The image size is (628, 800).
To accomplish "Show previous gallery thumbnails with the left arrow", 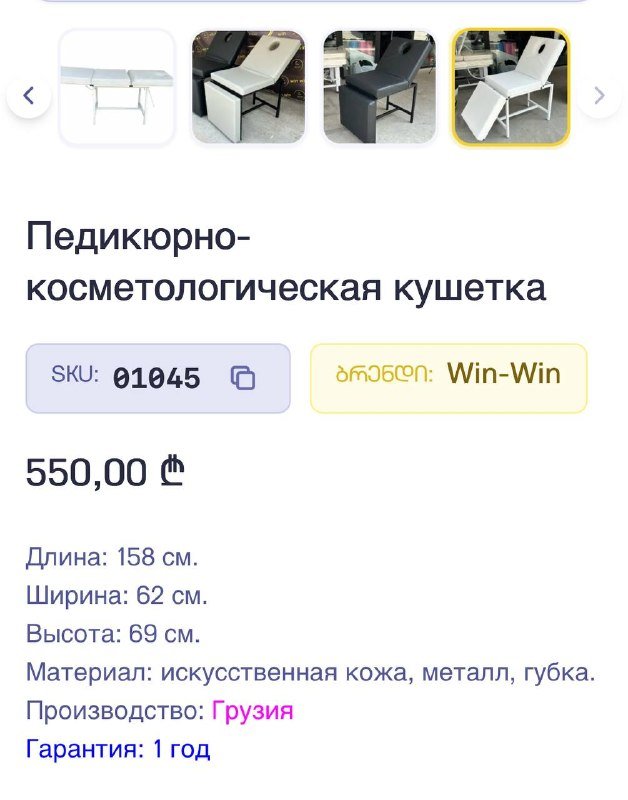I will pos(29,96).
